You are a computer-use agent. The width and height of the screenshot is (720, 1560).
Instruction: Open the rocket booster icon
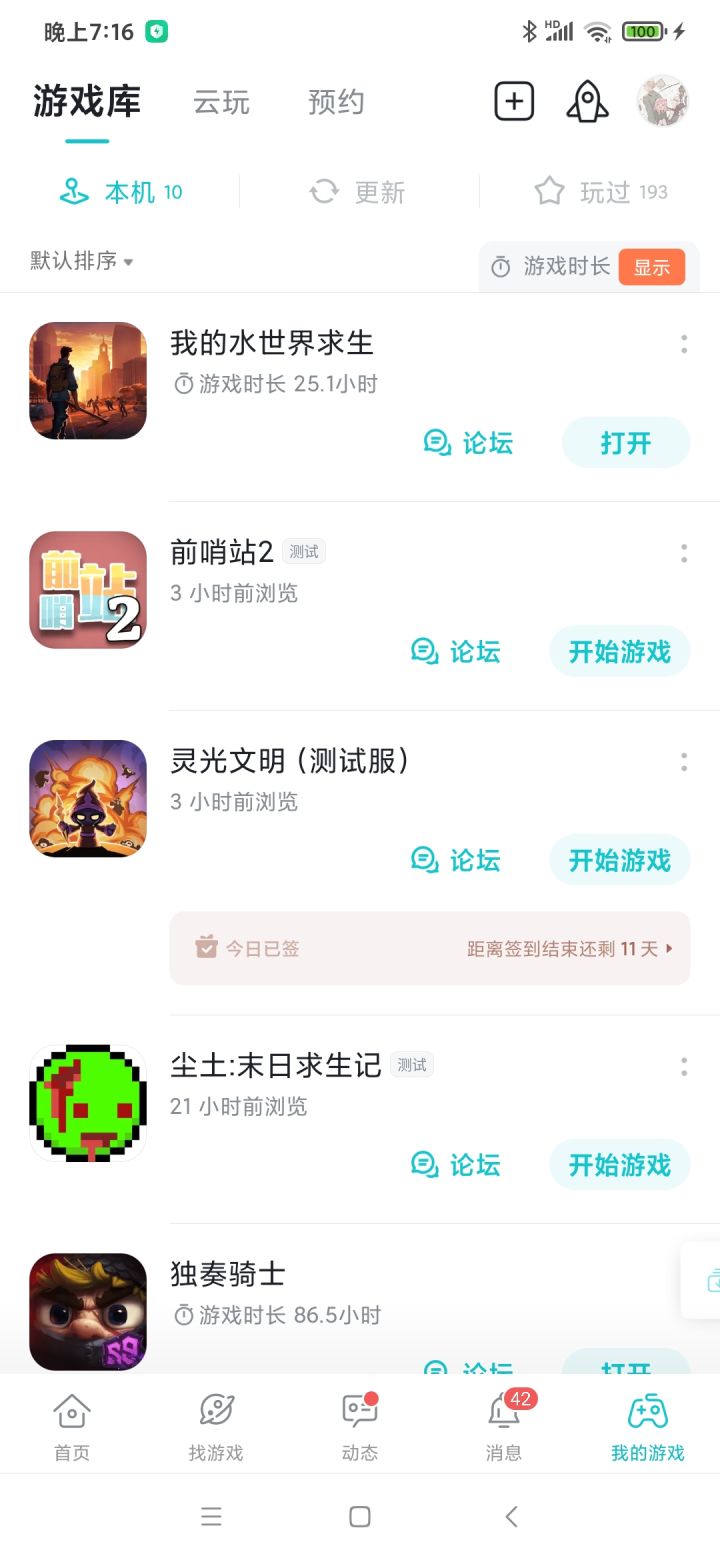point(587,101)
